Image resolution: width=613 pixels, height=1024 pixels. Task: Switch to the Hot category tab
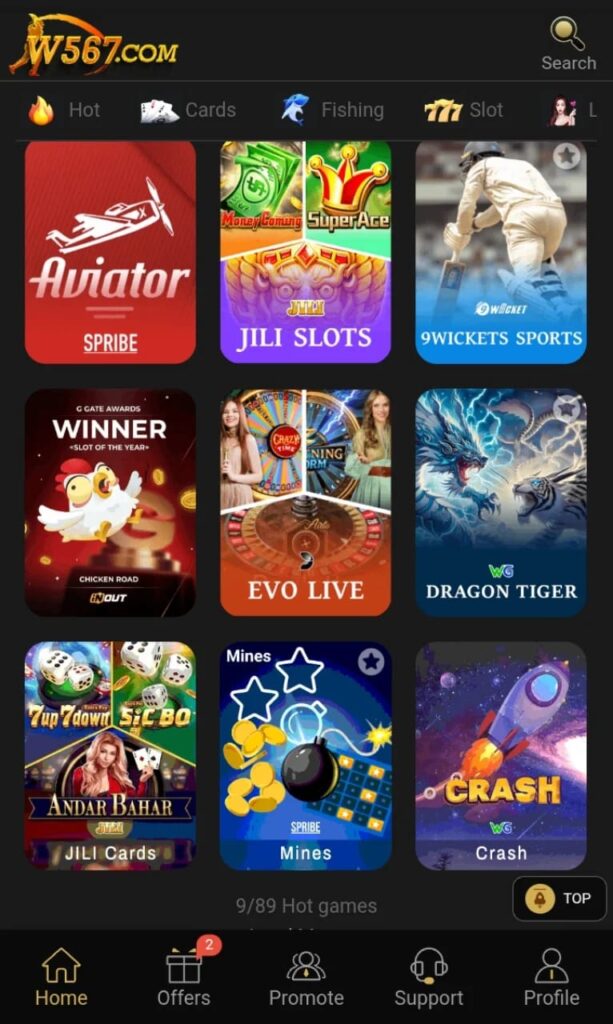(x=65, y=110)
